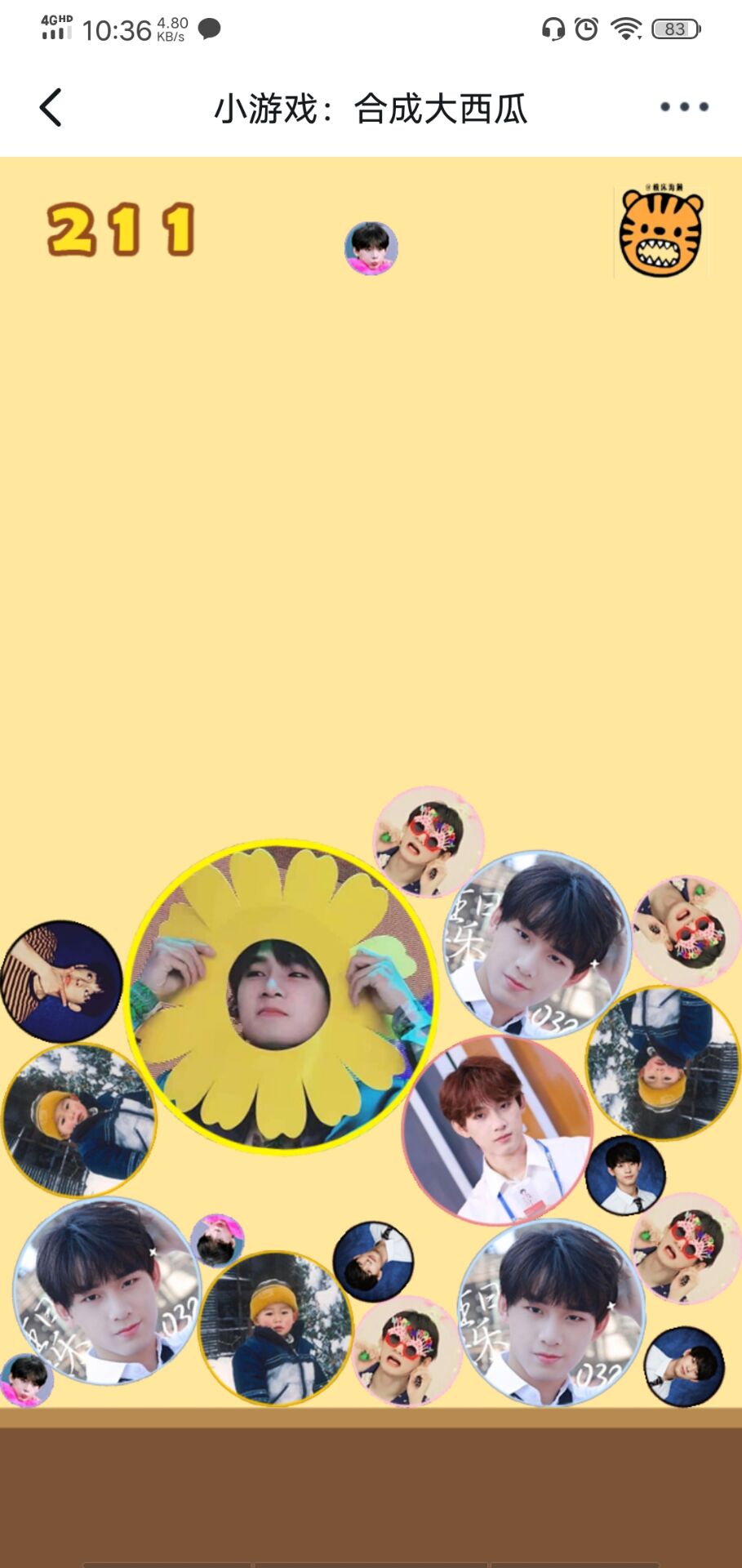Tap the tiger icon at the top right
The height and width of the screenshot is (1568, 742).
[x=660, y=234]
